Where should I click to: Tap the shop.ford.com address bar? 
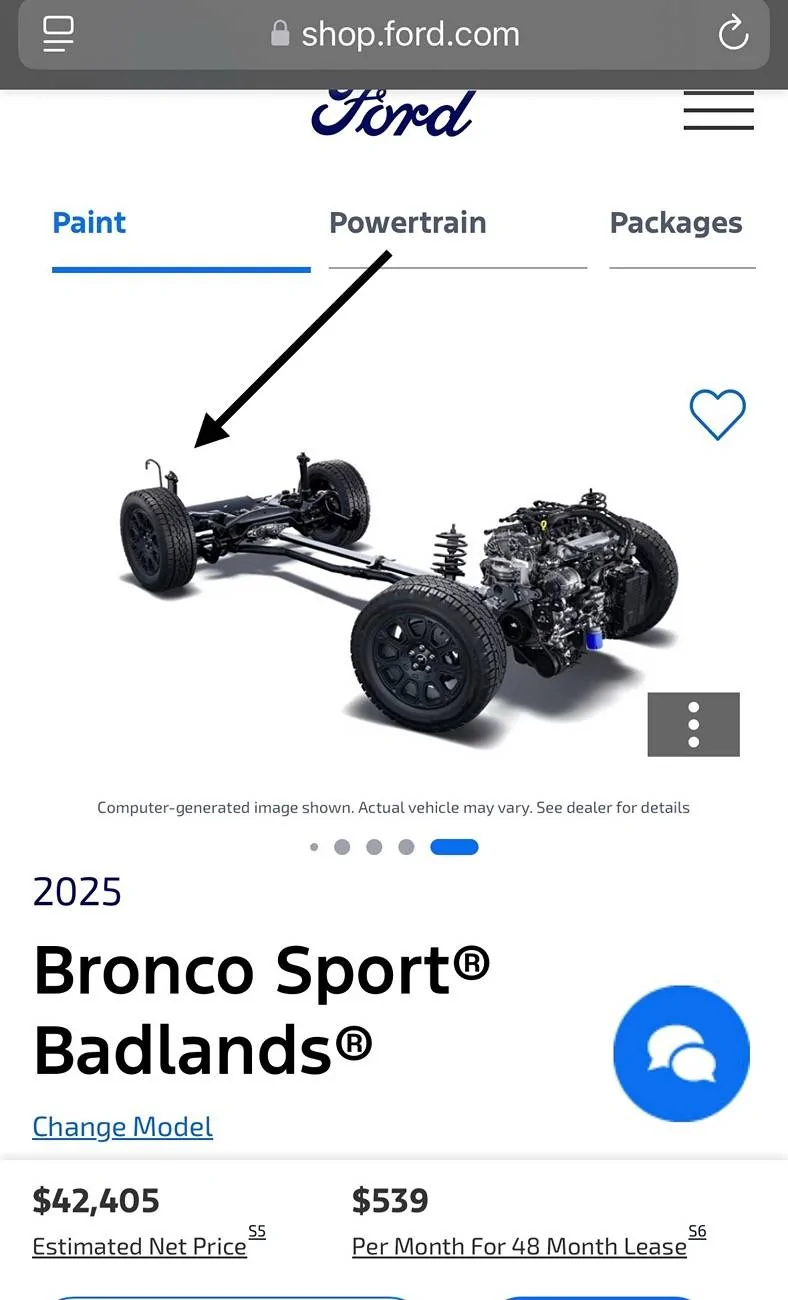coord(395,35)
